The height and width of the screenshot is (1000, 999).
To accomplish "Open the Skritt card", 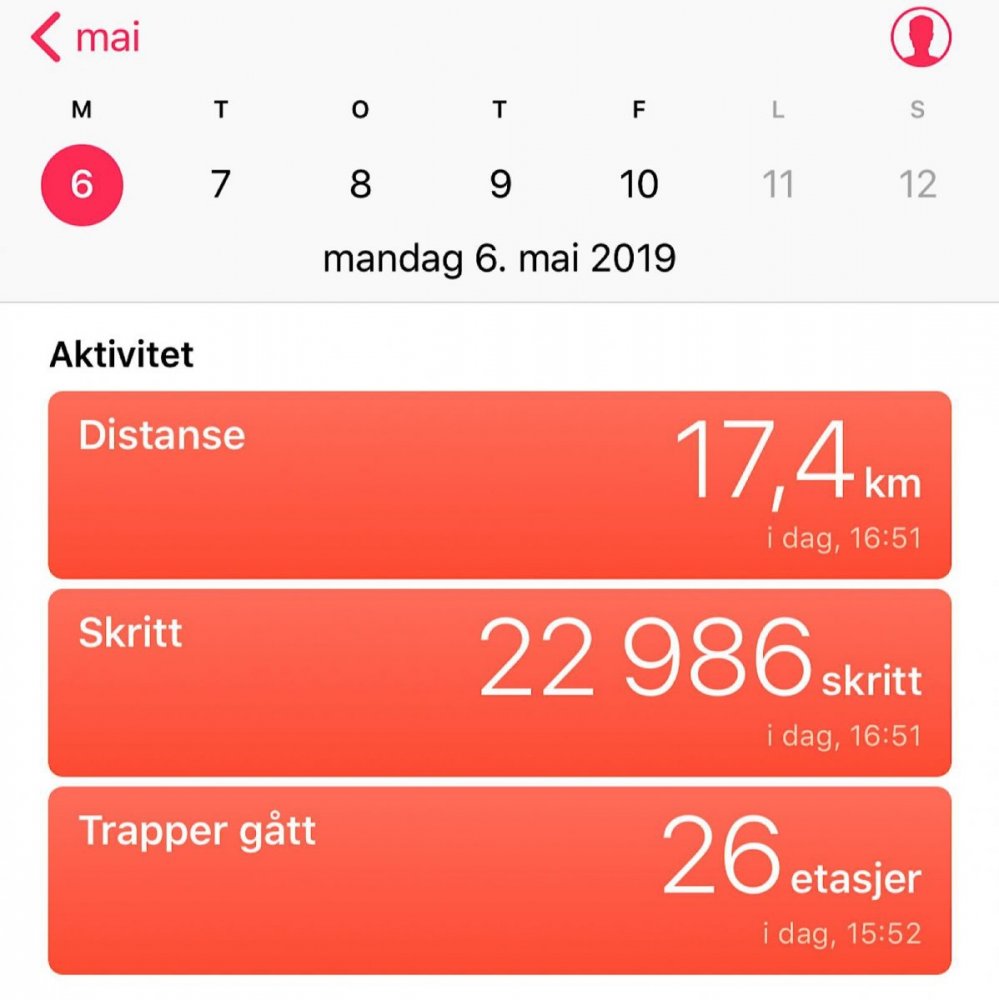I will point(499,682).
